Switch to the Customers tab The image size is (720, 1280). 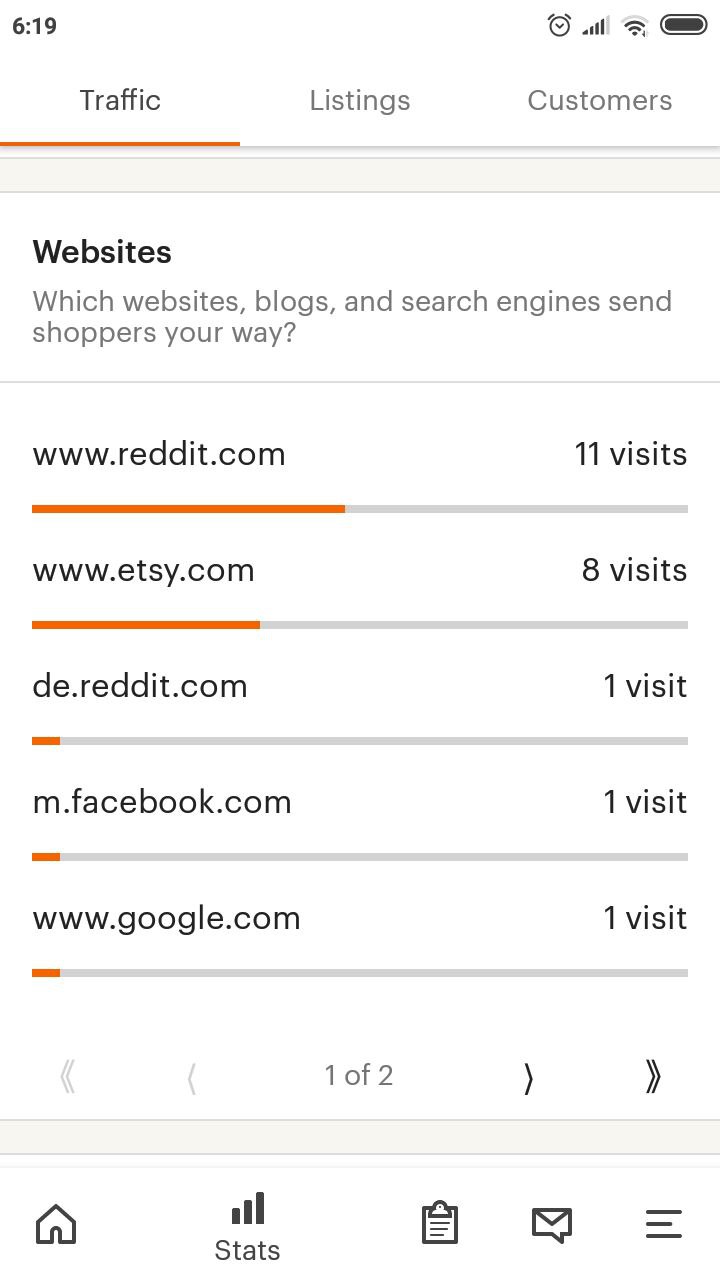tap(600, 100)
